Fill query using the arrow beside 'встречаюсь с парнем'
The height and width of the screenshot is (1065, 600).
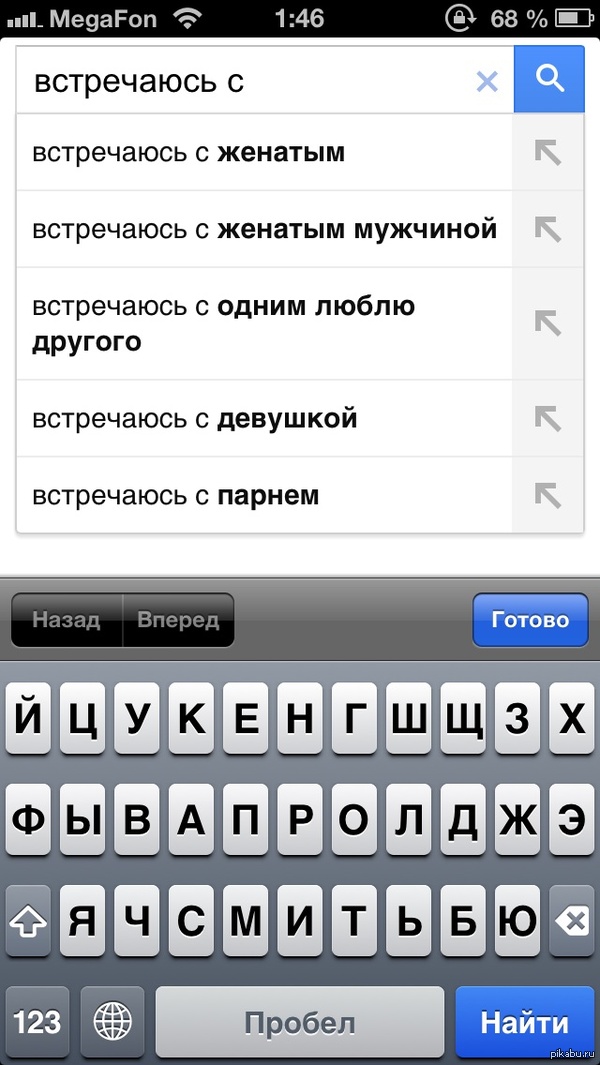[x=547, y=494]
